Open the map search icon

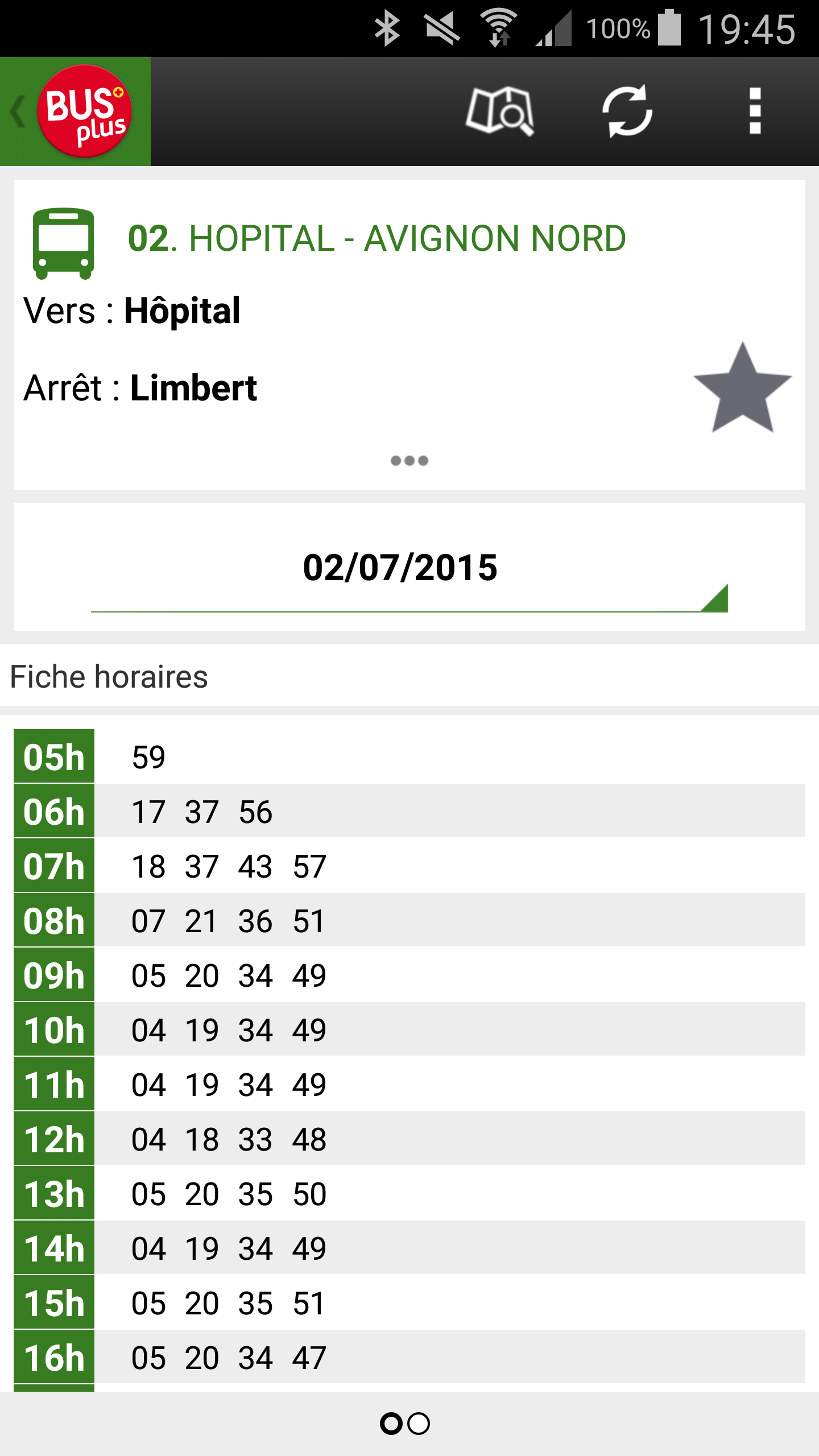pyautogui.click(x=499, y=111)
